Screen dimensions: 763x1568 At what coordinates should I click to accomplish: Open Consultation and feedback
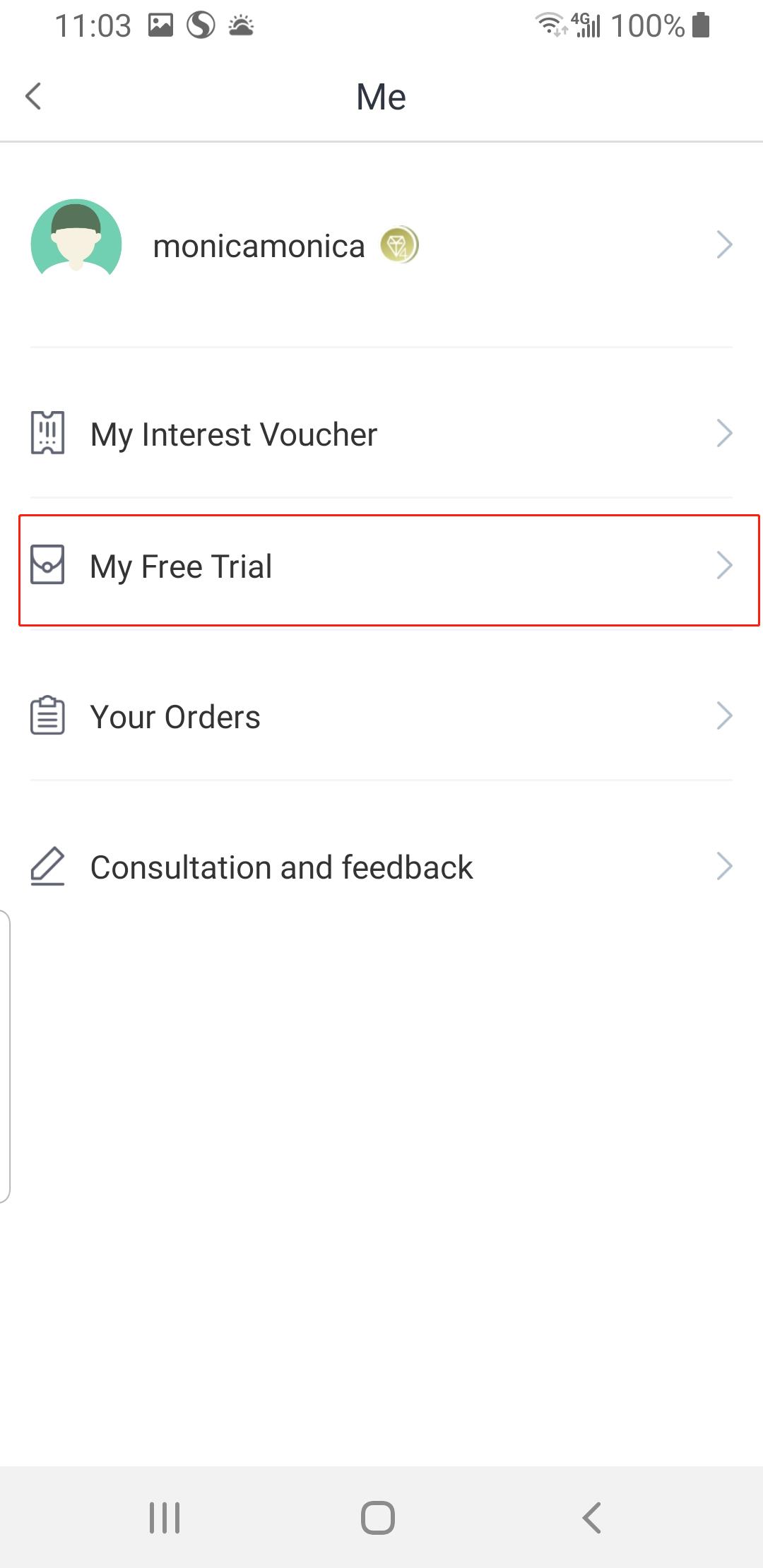(381, 867)
